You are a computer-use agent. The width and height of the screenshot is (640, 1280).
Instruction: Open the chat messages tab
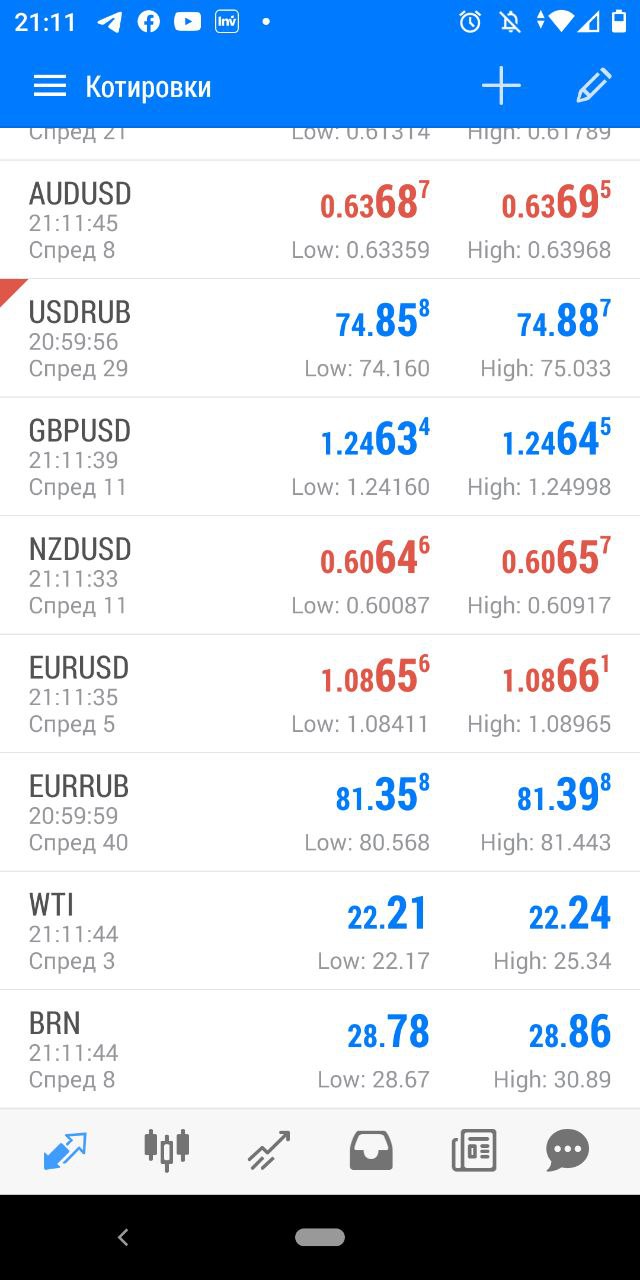567,1151
